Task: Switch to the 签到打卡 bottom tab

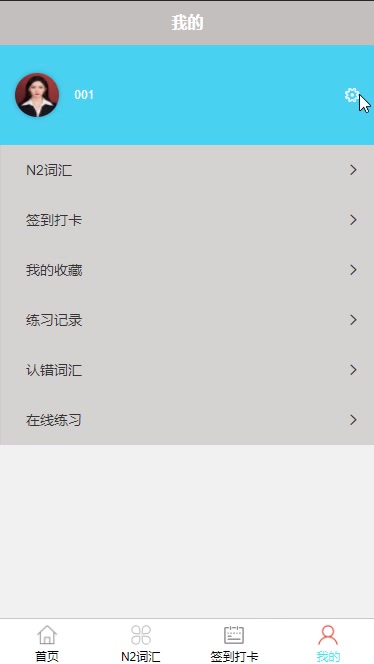Action: coord(234,643)
